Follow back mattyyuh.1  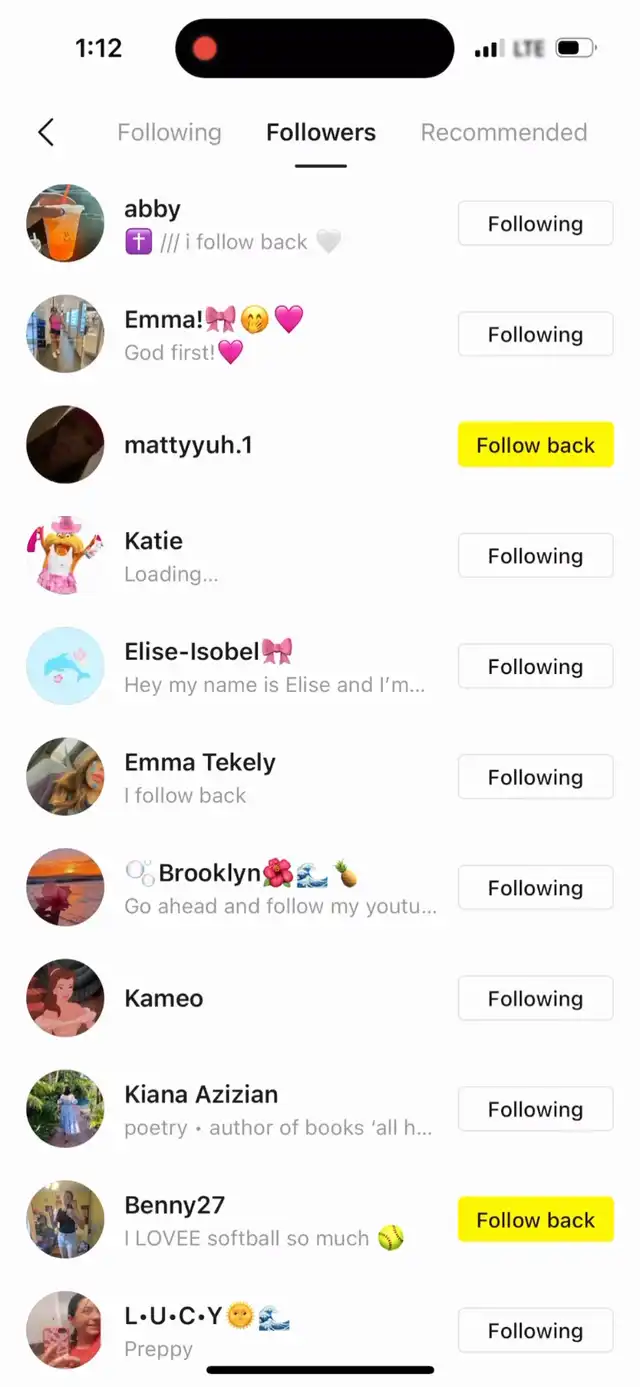(535, 445)
